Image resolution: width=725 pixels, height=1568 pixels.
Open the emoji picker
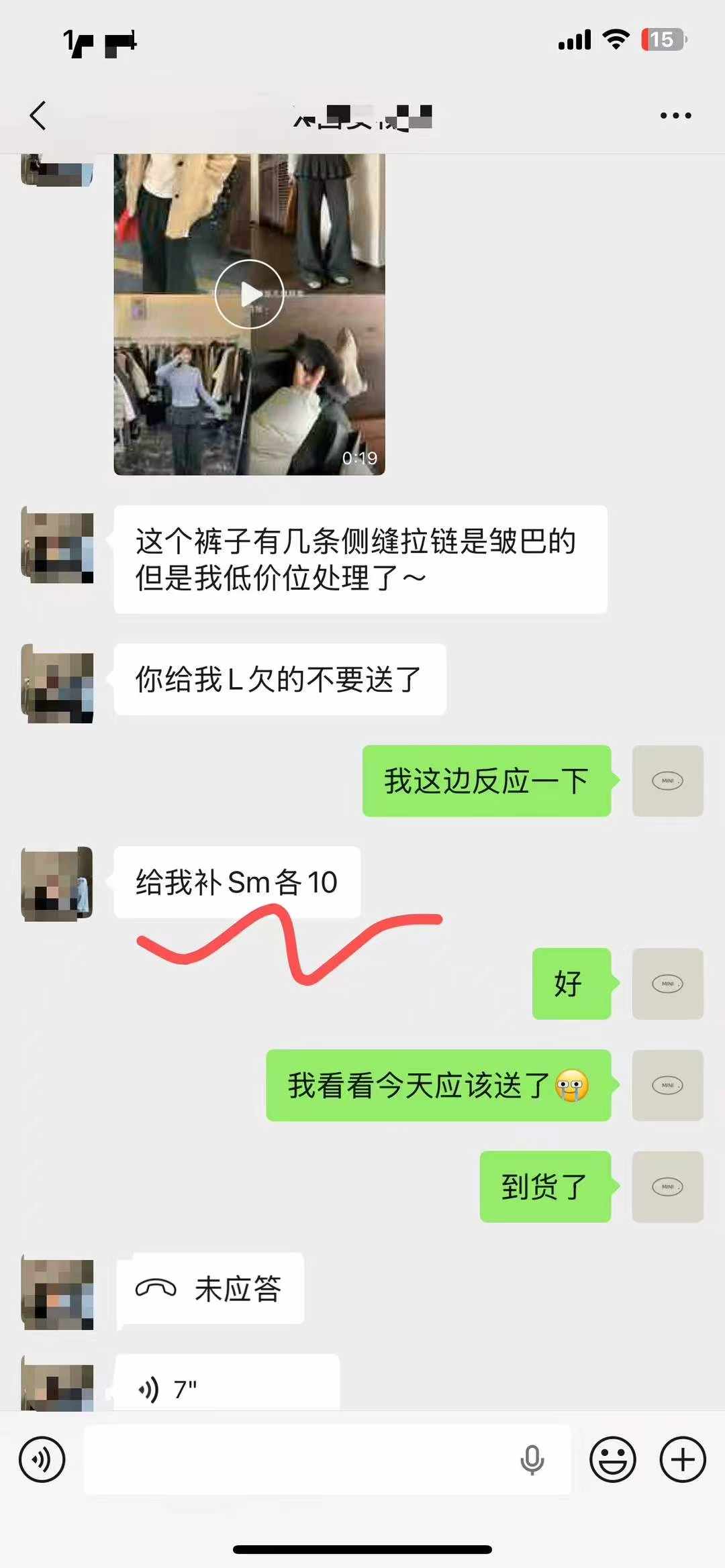[612, 1459]
